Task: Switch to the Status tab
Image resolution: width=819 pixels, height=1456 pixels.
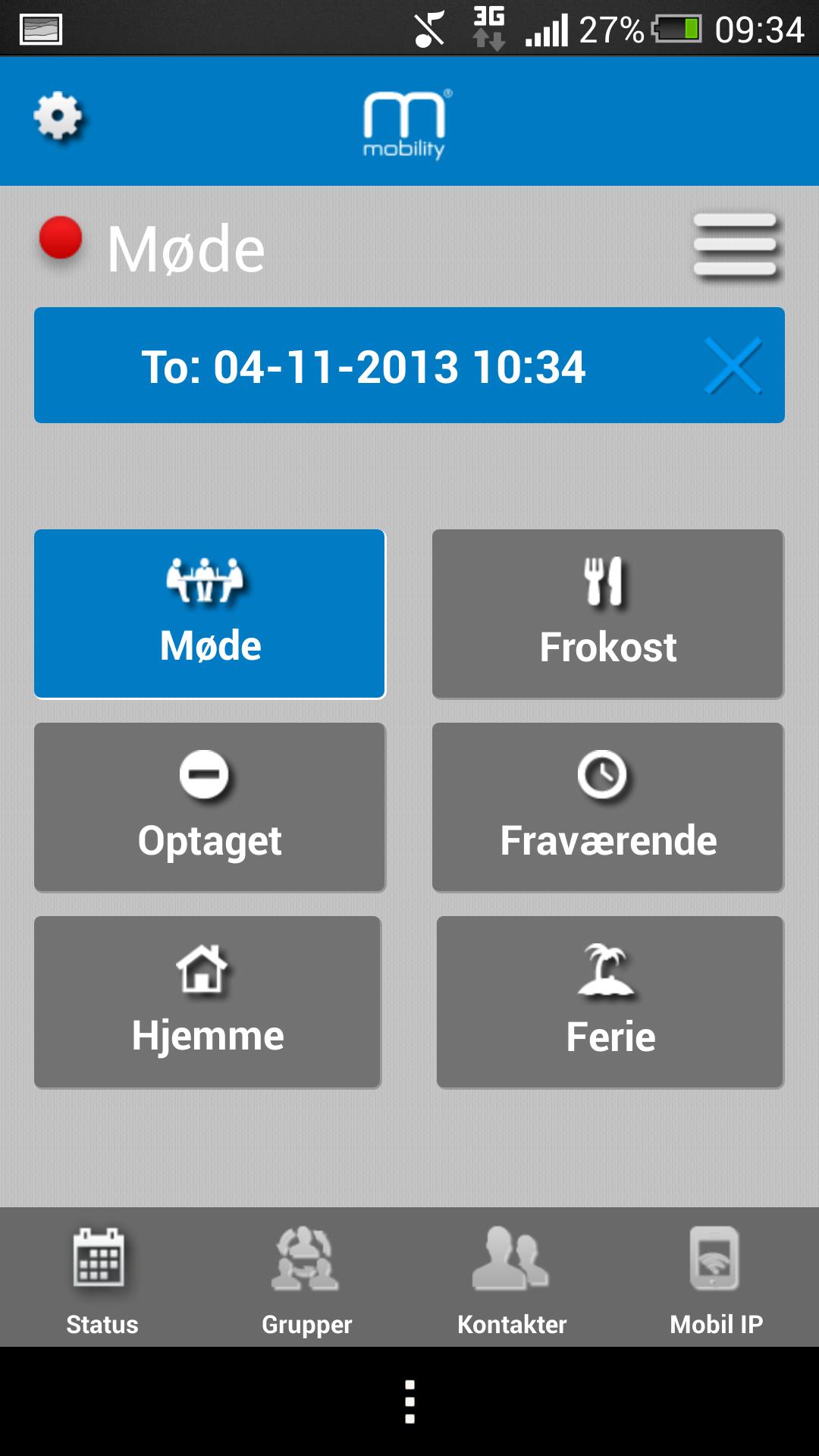Action: 102,1279
